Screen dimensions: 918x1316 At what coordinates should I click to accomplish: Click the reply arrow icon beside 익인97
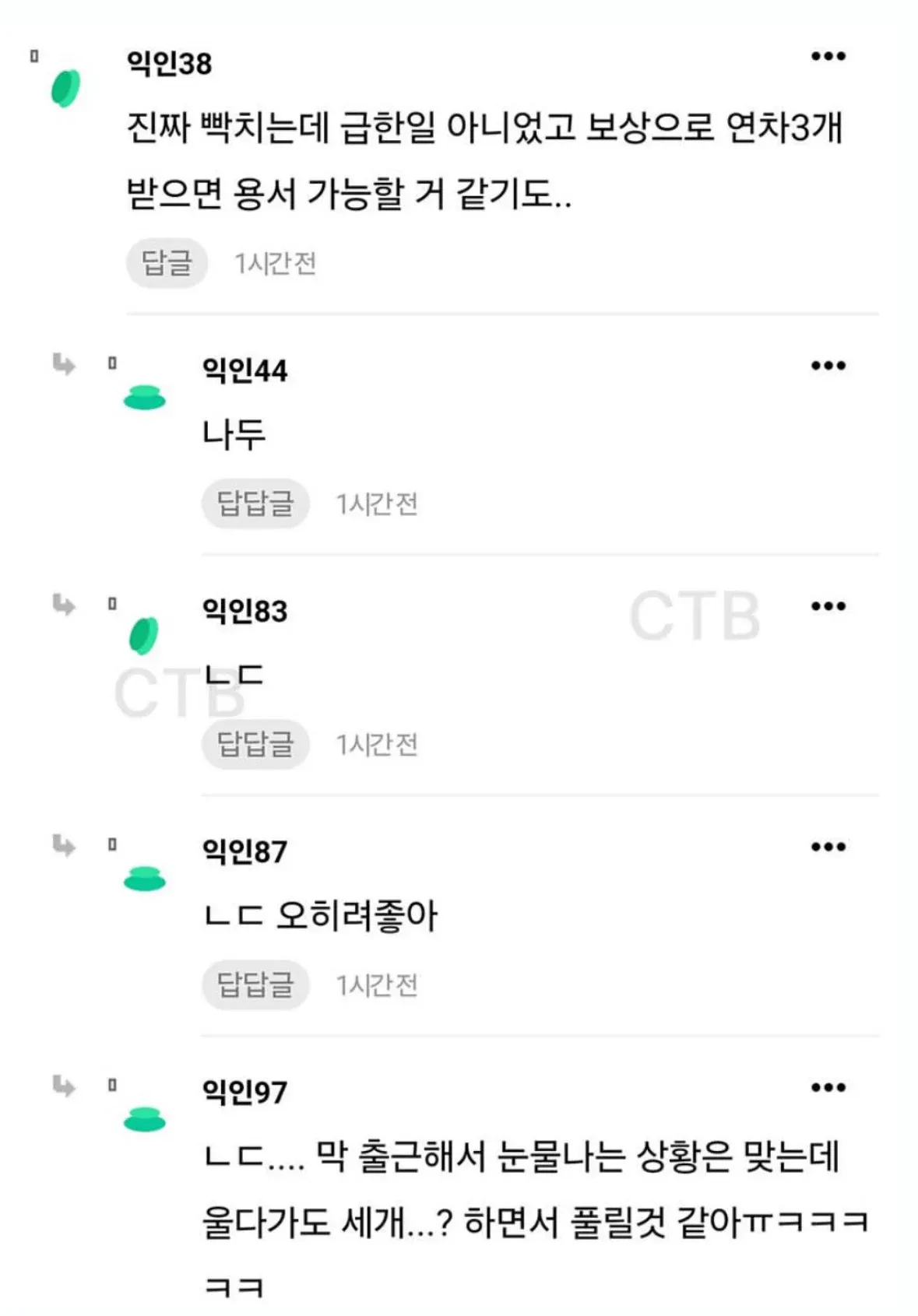point(64,1087)
